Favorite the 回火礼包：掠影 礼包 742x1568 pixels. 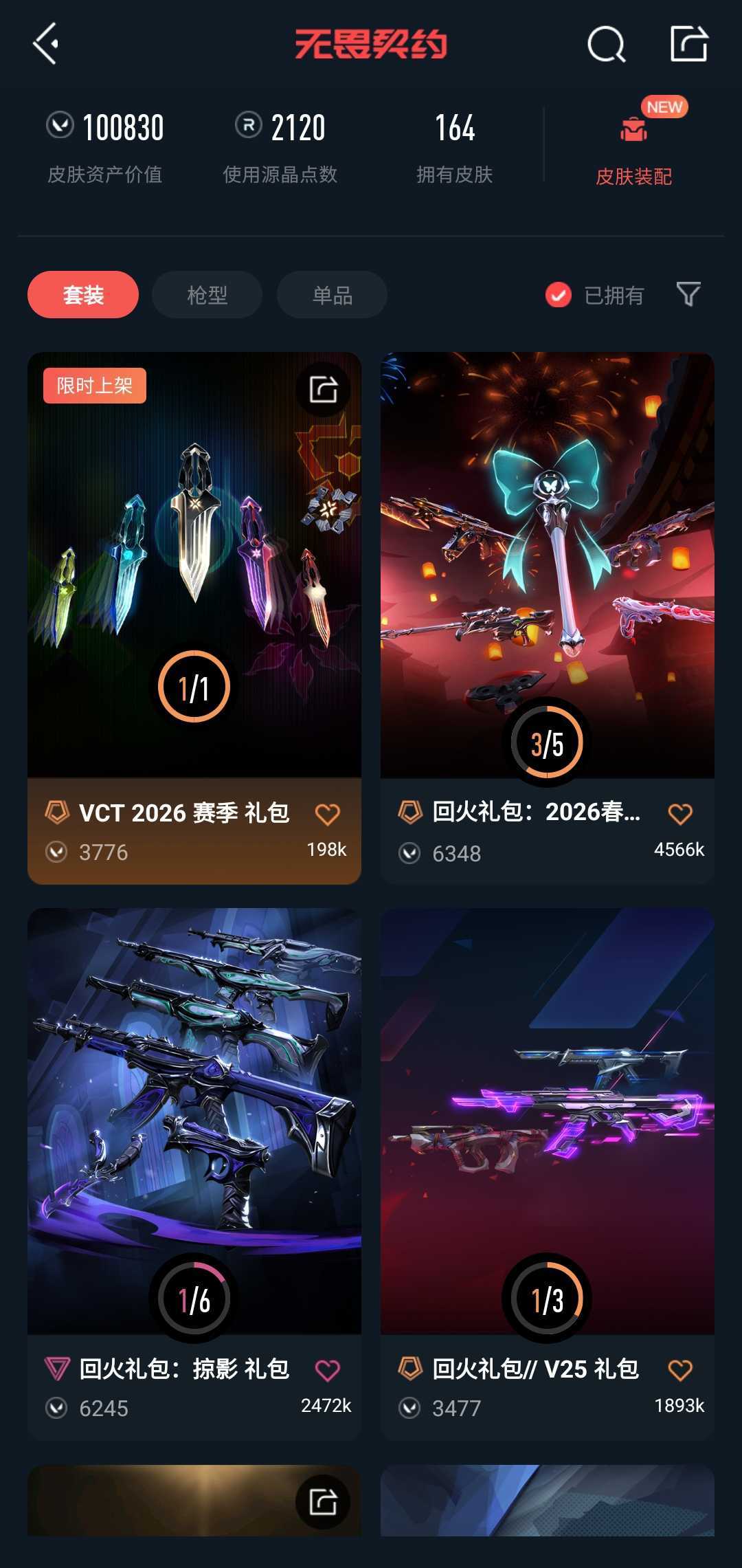[x=327, y=1370]
